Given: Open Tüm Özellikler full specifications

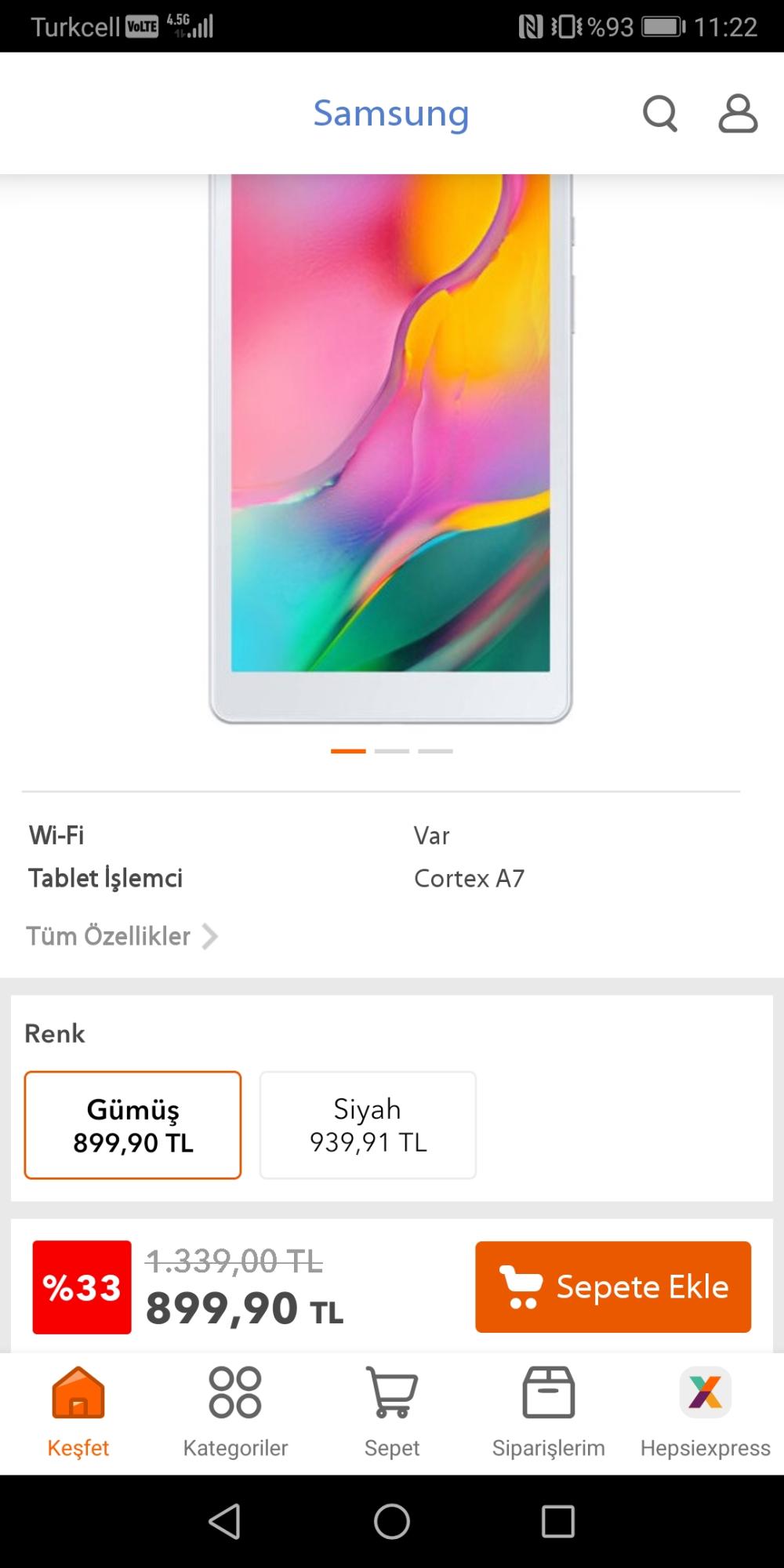Looking at the screenshot, I should 122,936.
